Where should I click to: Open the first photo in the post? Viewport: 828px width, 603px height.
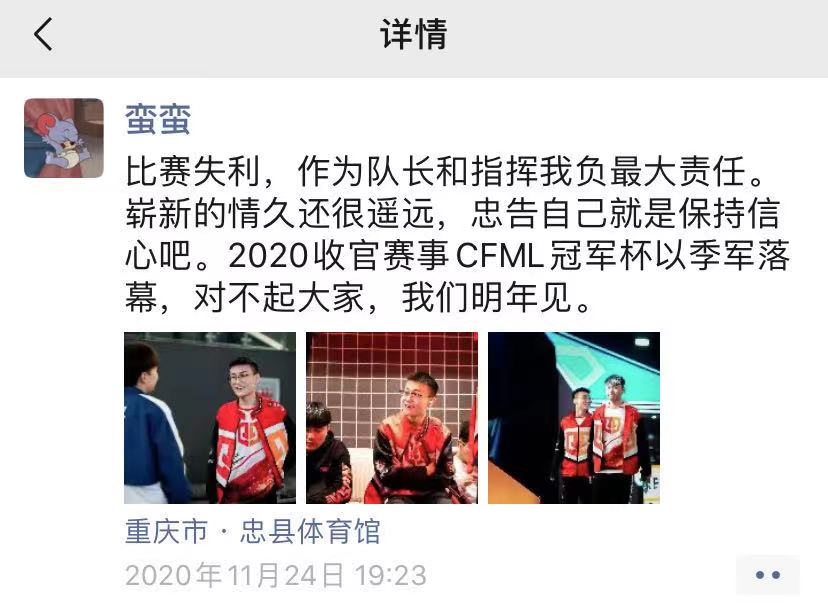click(210, 417)
